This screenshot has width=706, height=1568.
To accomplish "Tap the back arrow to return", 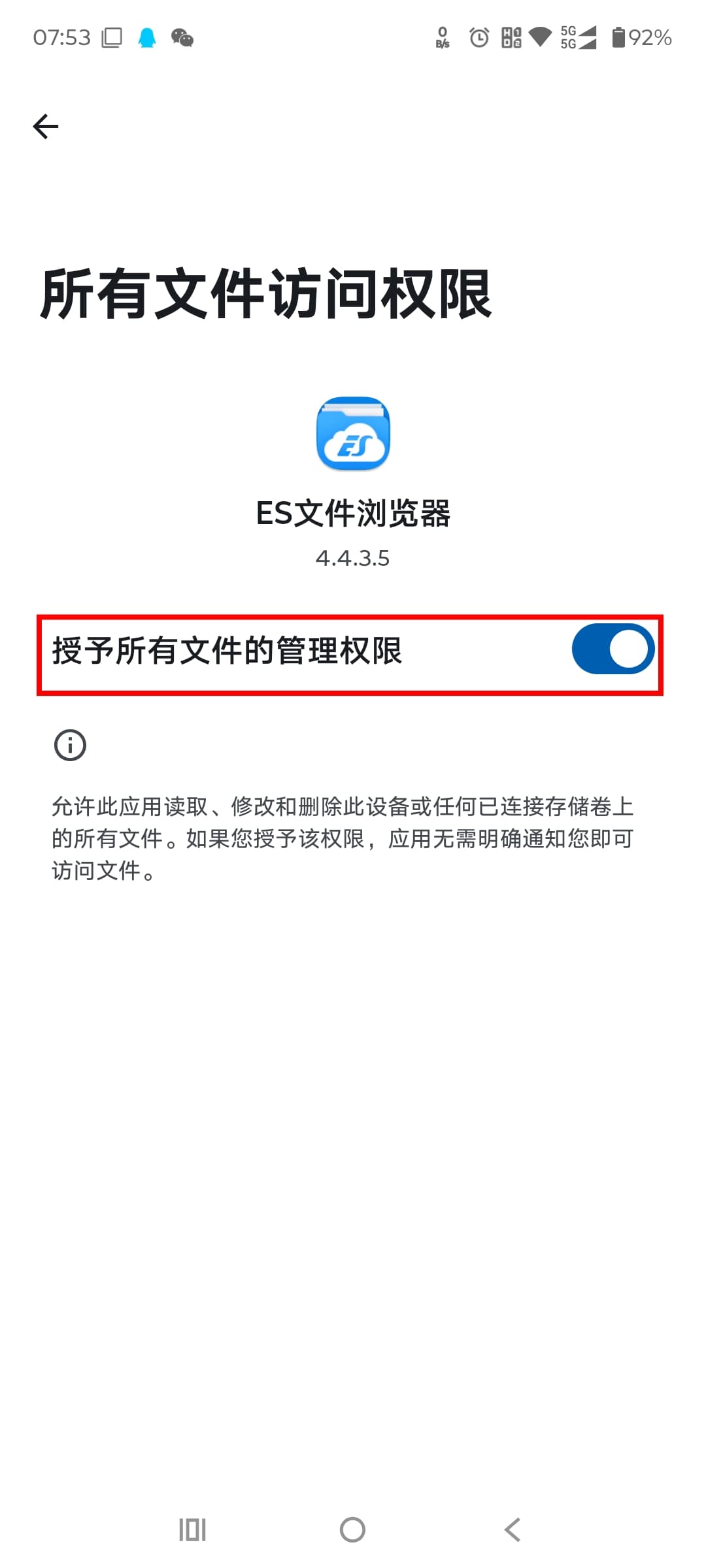I will [x=44, y=126].
